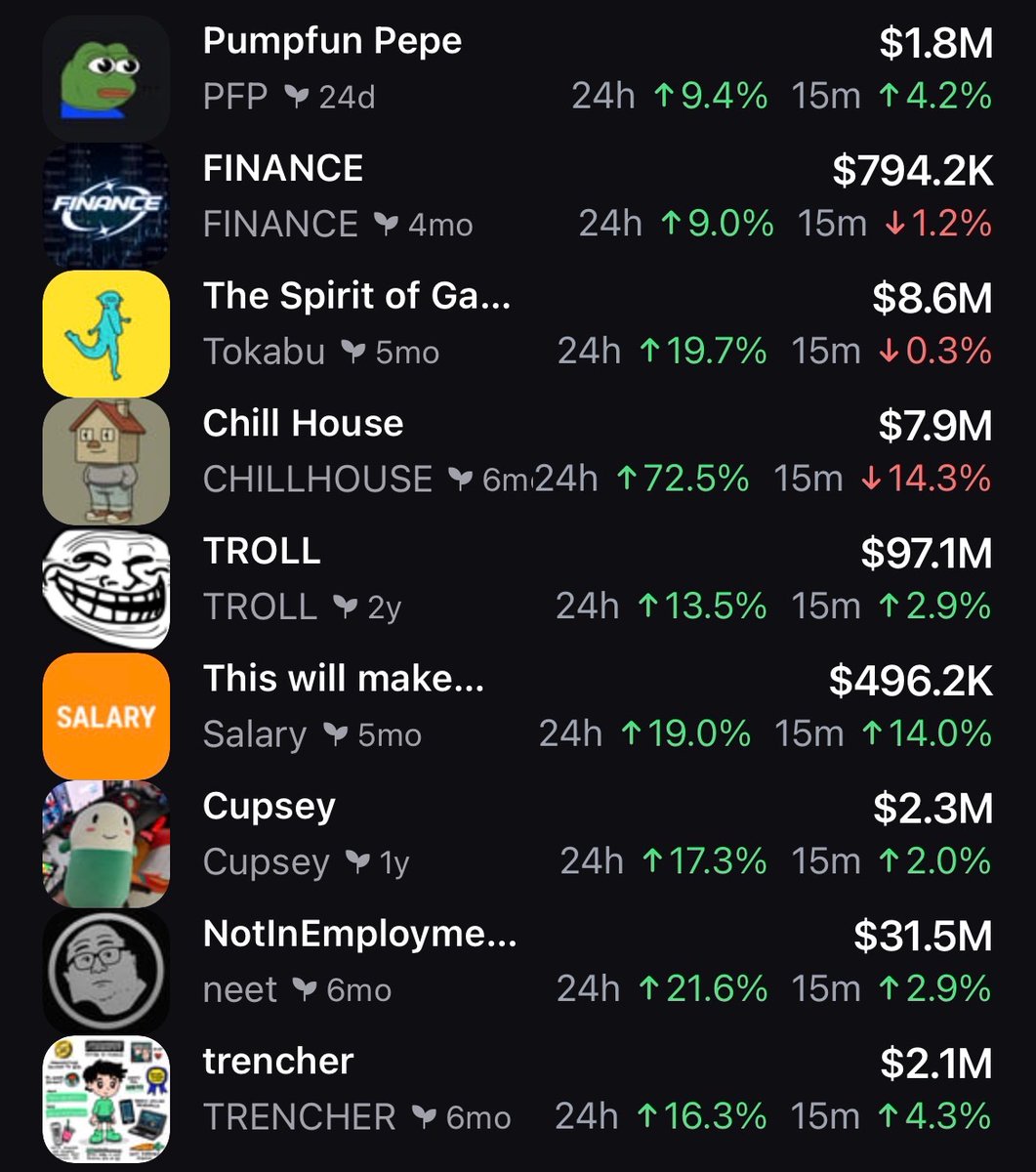Open the NotInEmployme... neet token

point(518,962)
